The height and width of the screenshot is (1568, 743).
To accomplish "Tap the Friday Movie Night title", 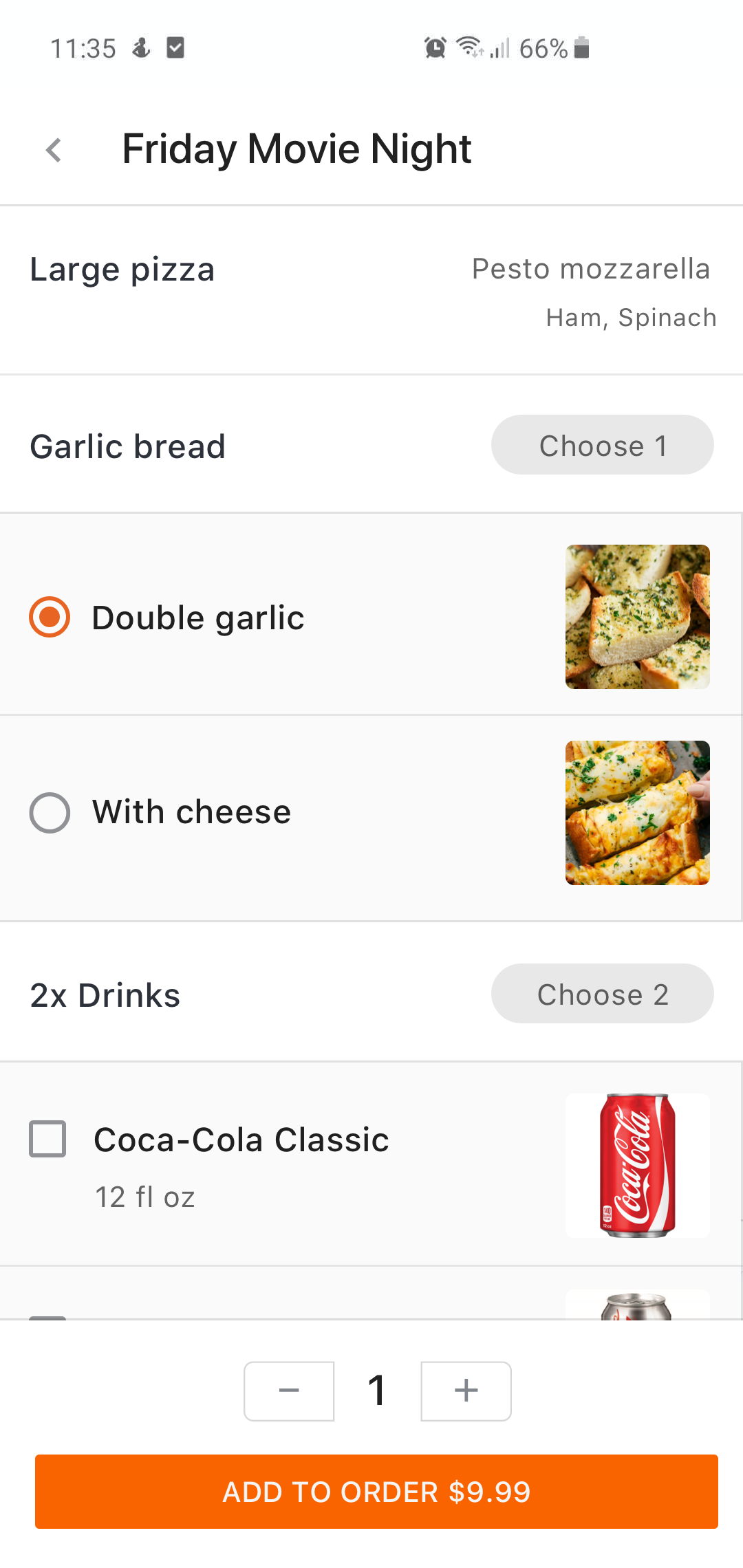I will (x=297, y=149).
